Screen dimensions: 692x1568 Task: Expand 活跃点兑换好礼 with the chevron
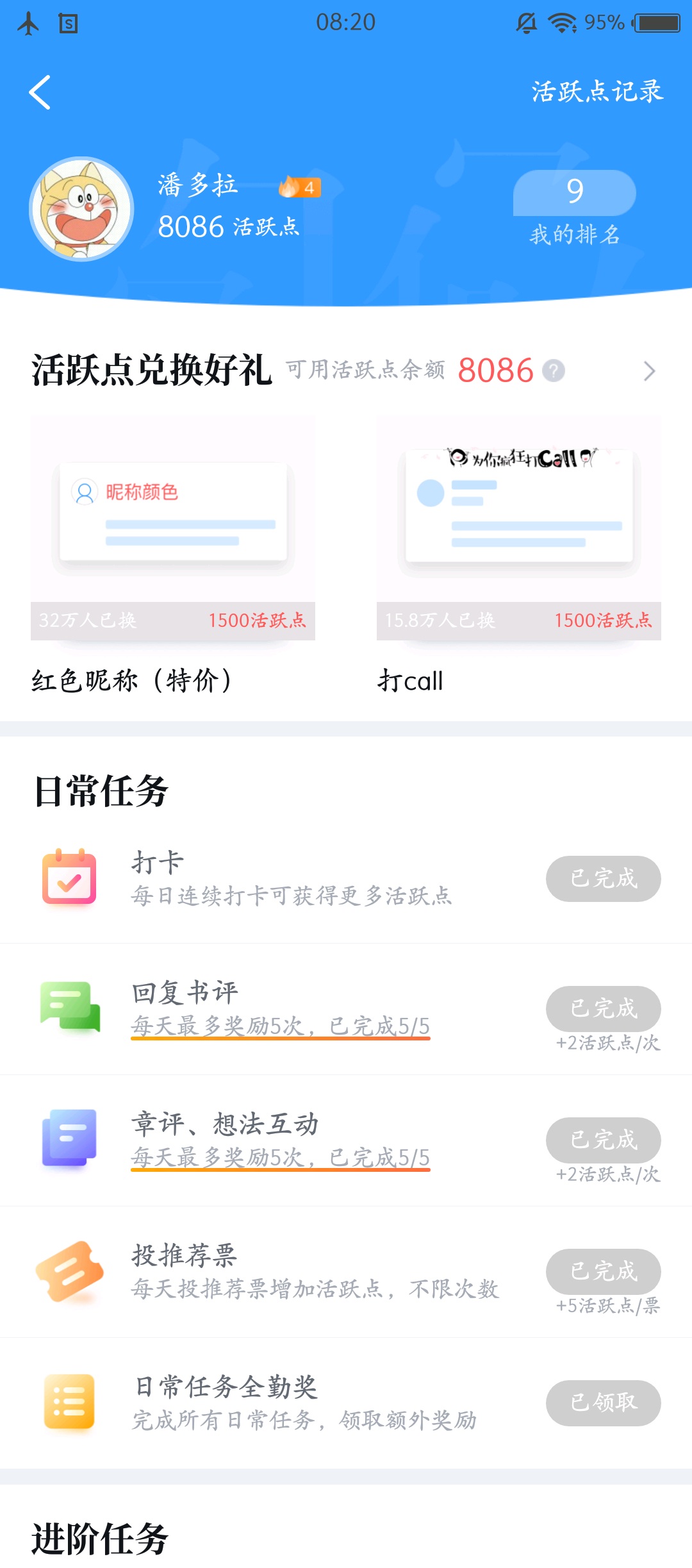pyautogui.click(x=649, y=371)
